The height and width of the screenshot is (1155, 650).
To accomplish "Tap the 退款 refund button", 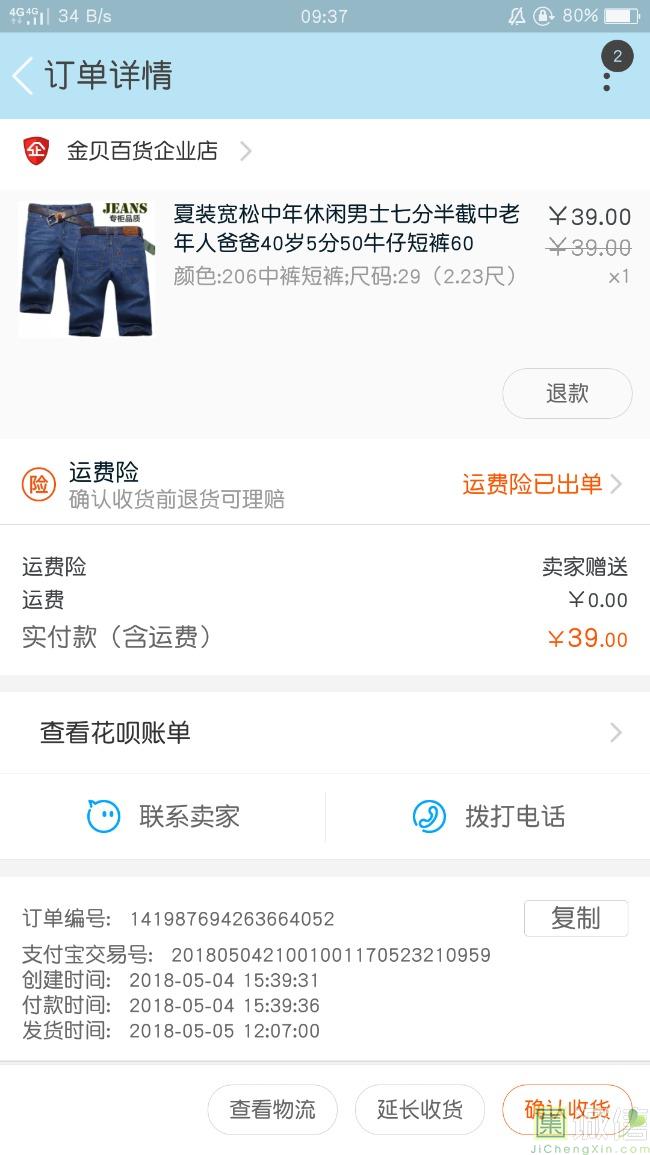I will [x=566, y=393].
